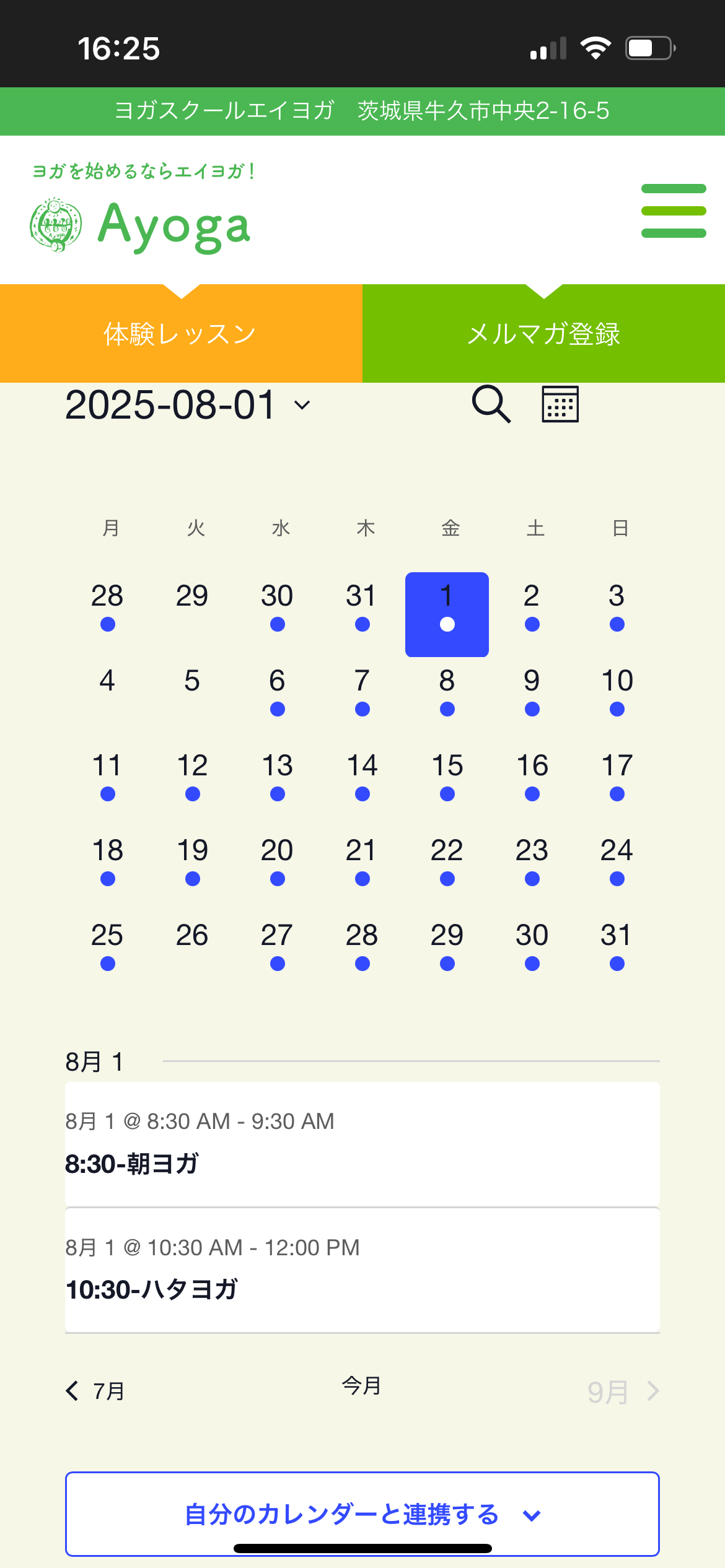Viewport: 725px width, 1568px height.
Task: Expand the 2025-08-01 date picker
Action: tap(188, 405)
